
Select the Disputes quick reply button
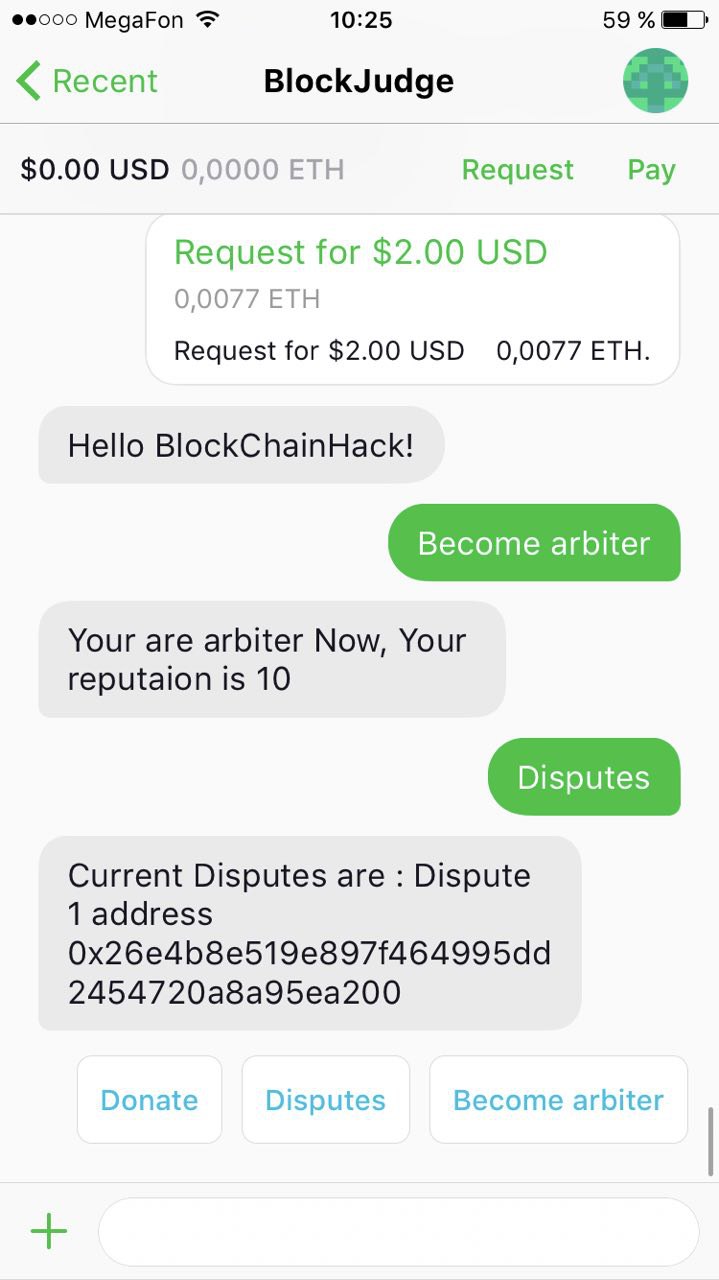point(325,1100)
